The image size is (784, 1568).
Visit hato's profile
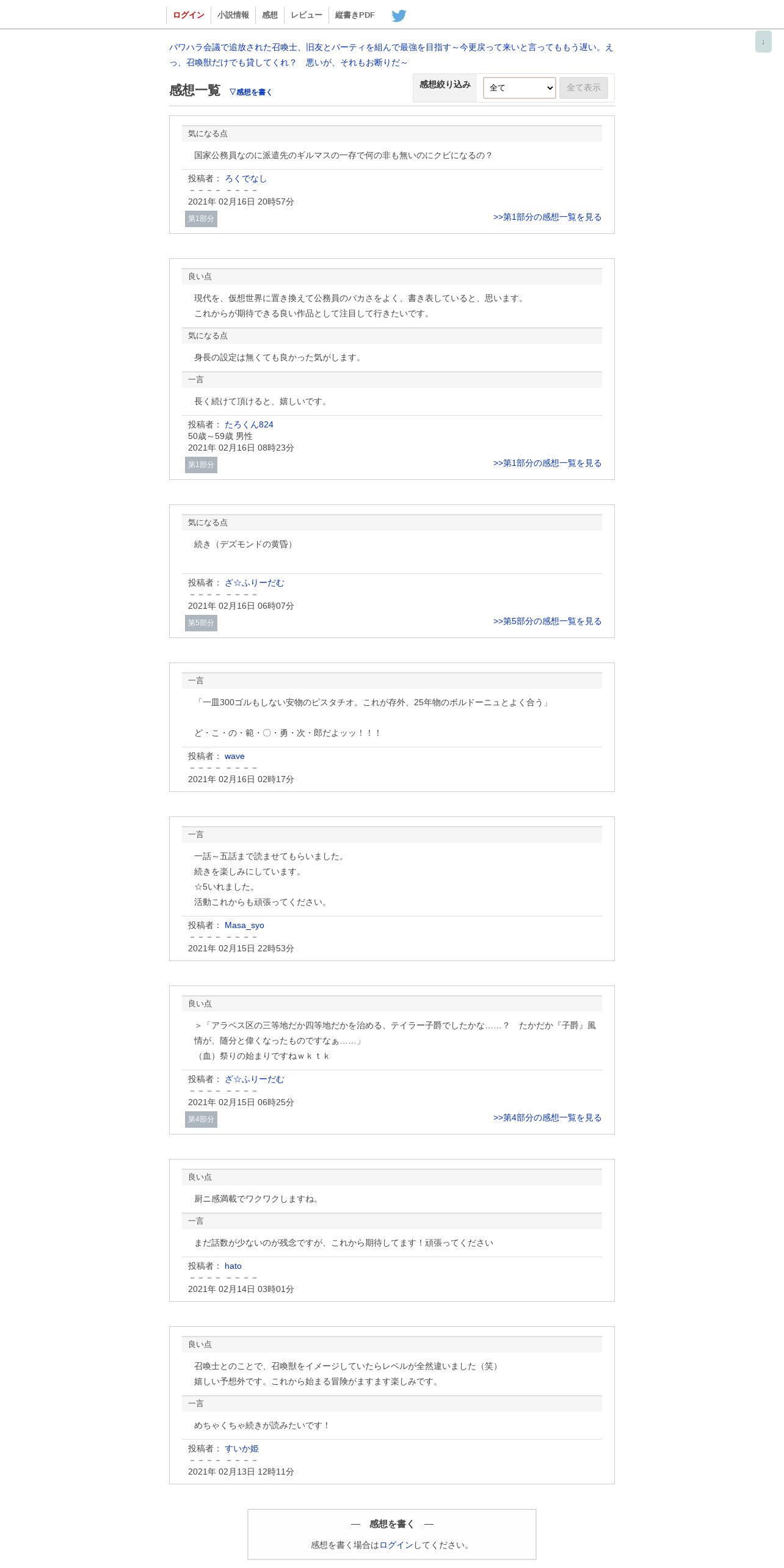pyautogui.click(x=233, y=1266)
